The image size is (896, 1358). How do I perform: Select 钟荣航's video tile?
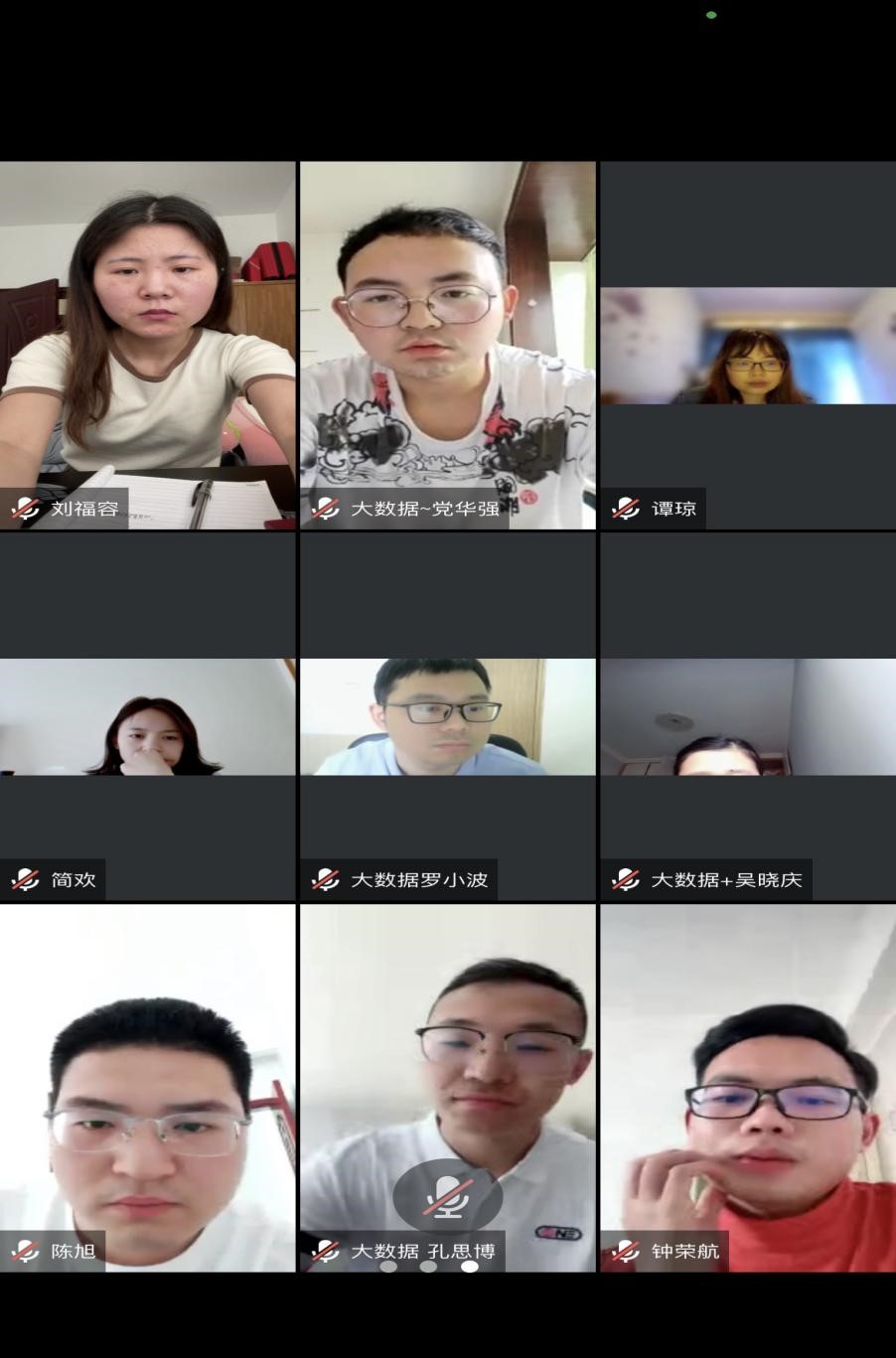(747, 1088)
